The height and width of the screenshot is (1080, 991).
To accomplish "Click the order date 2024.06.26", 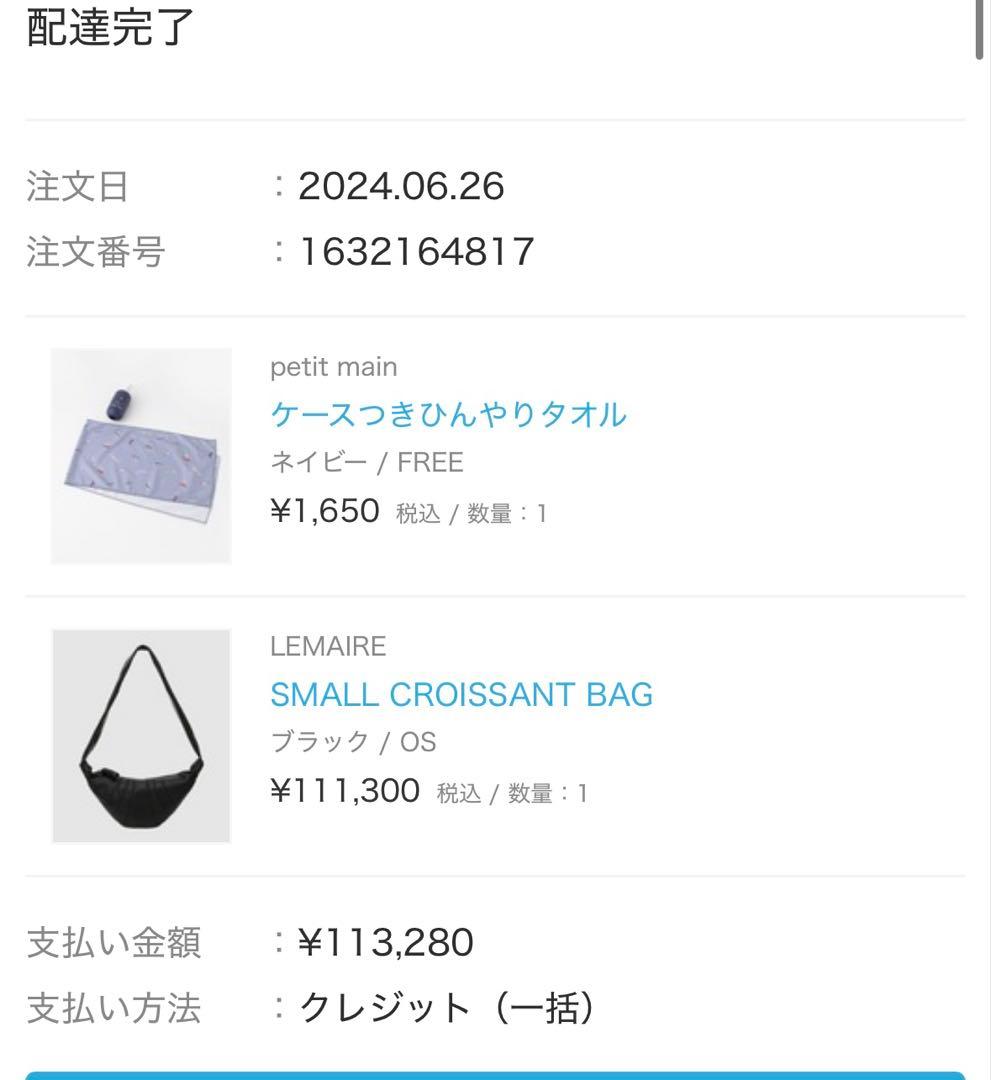I will tap(402, 186).
